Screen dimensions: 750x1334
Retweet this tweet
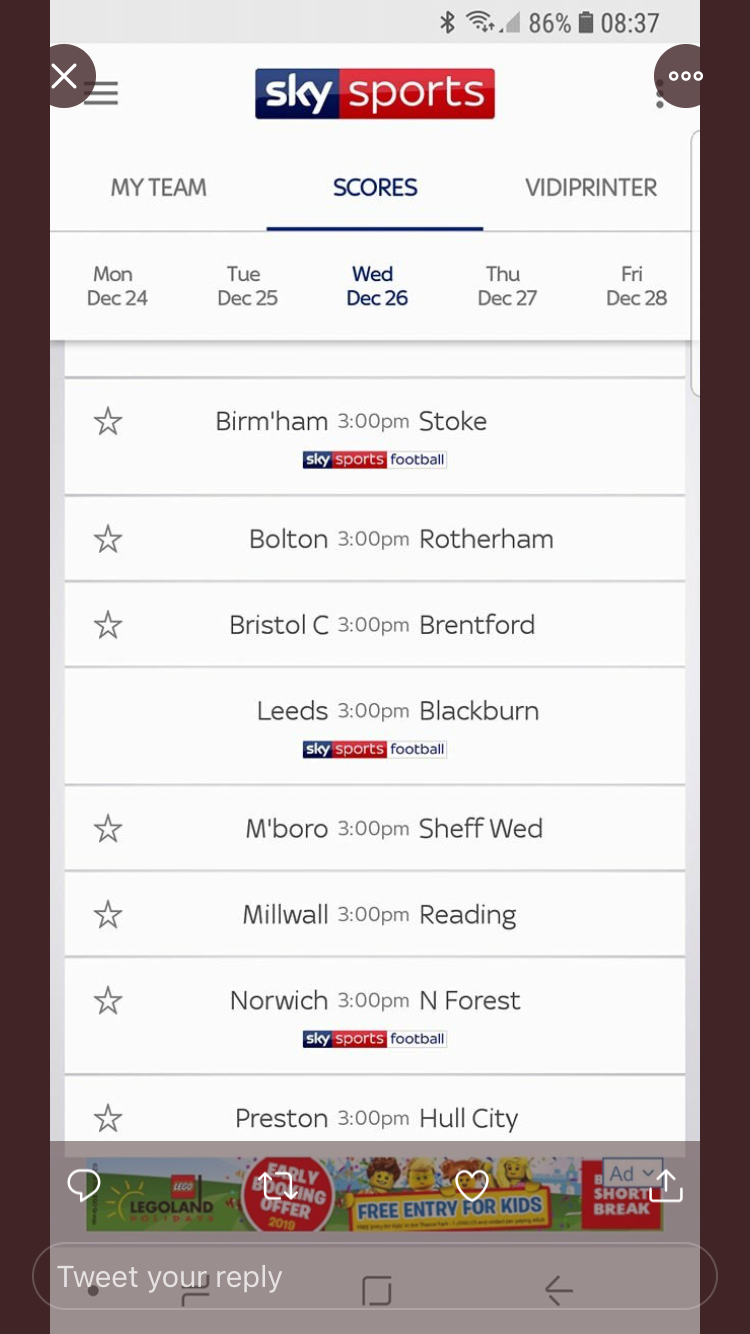[x=279, y=1186]
